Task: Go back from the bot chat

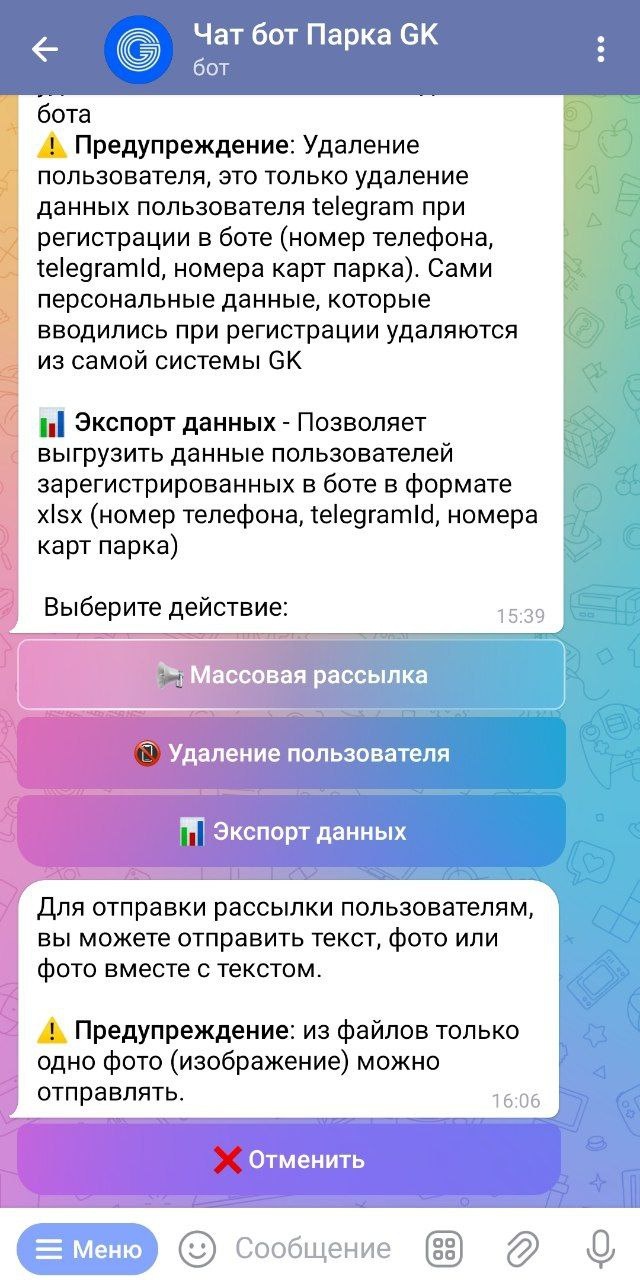Action: pos(45,49)
